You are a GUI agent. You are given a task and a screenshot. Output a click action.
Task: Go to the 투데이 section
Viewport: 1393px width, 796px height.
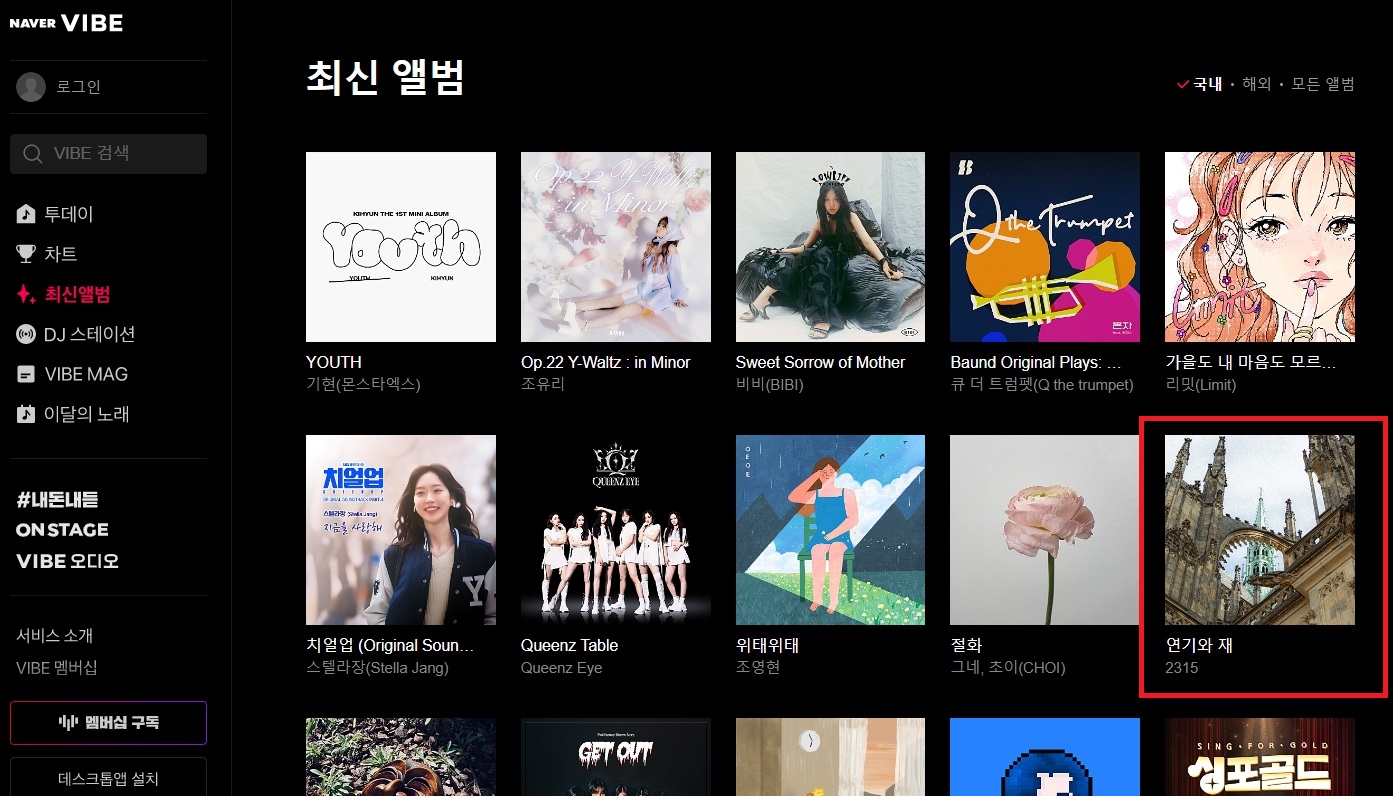(x=68, y=214)
